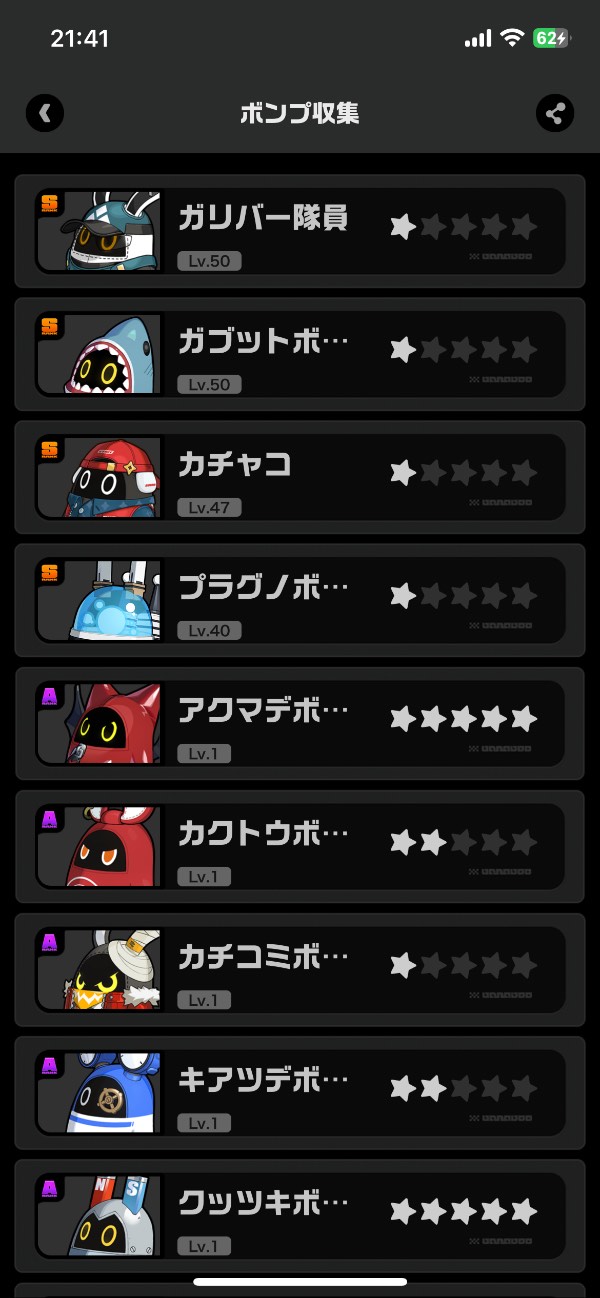Image resolution: width=600 pixels, height=1298 pixels.
Task: Open カチコミボ… from the list
Action: (300, 969)
